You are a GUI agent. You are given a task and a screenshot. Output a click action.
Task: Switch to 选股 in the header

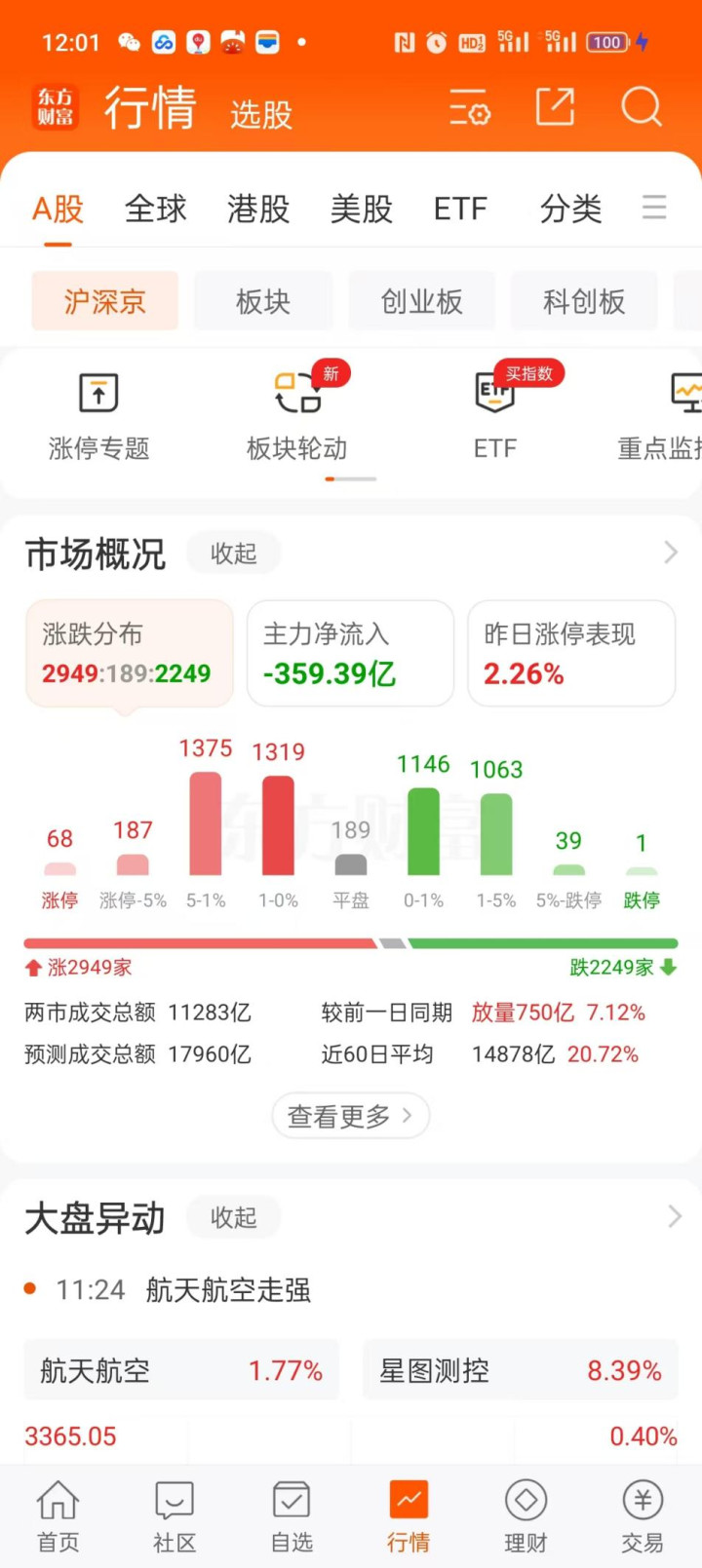pos(261,115)
